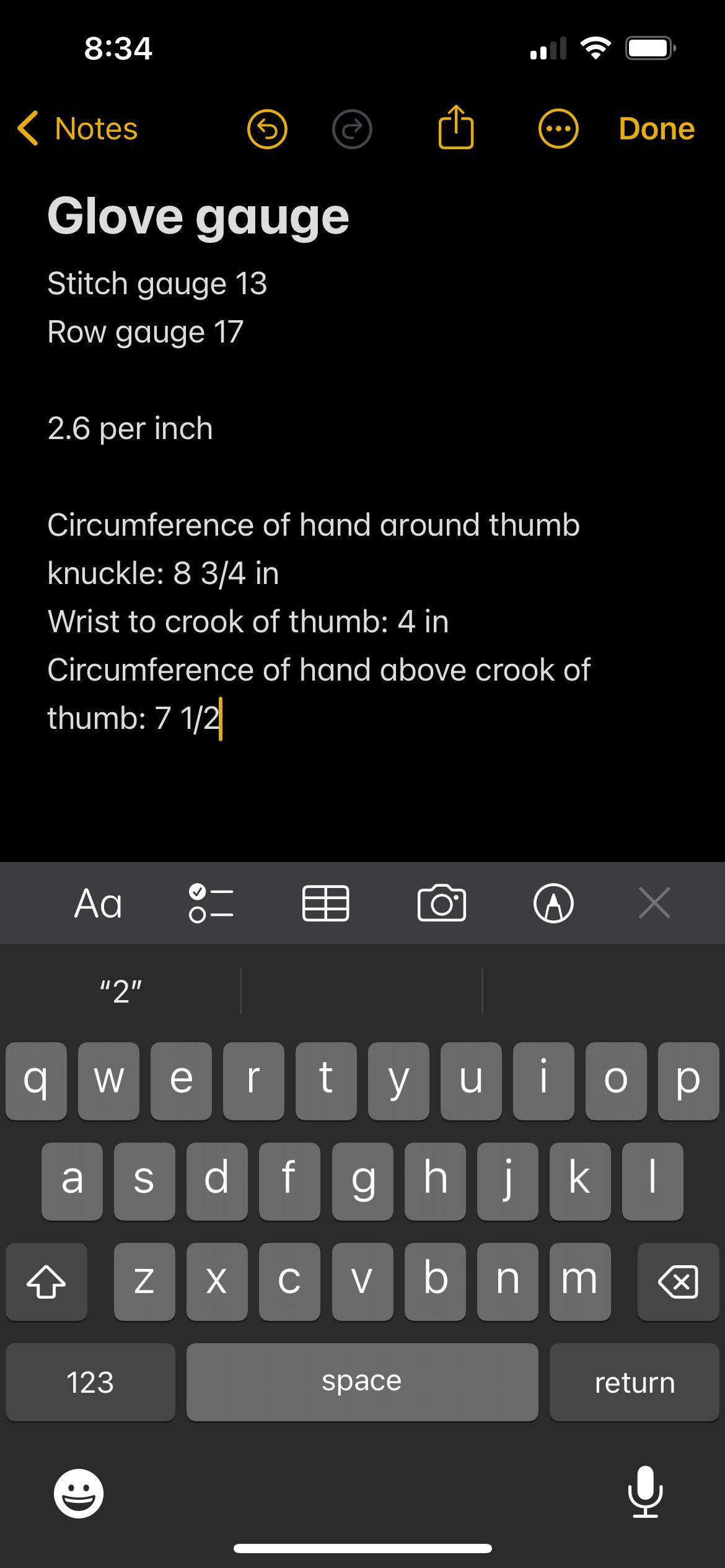Dismiss the keyboard with the X icon
This screenshot has height=1568, width=725.
[655, 904]
